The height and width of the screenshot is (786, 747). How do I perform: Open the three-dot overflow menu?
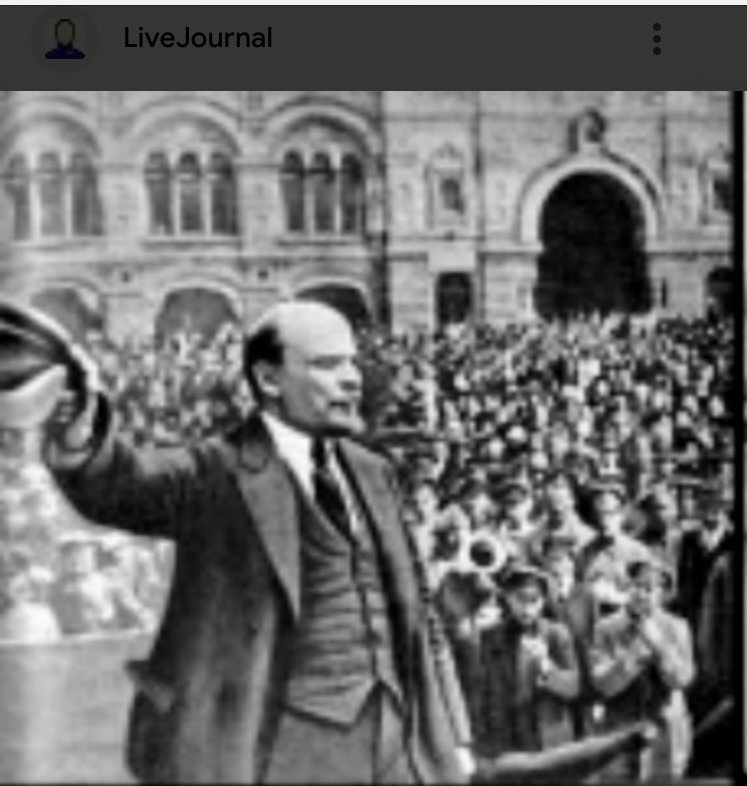[657, 39]
